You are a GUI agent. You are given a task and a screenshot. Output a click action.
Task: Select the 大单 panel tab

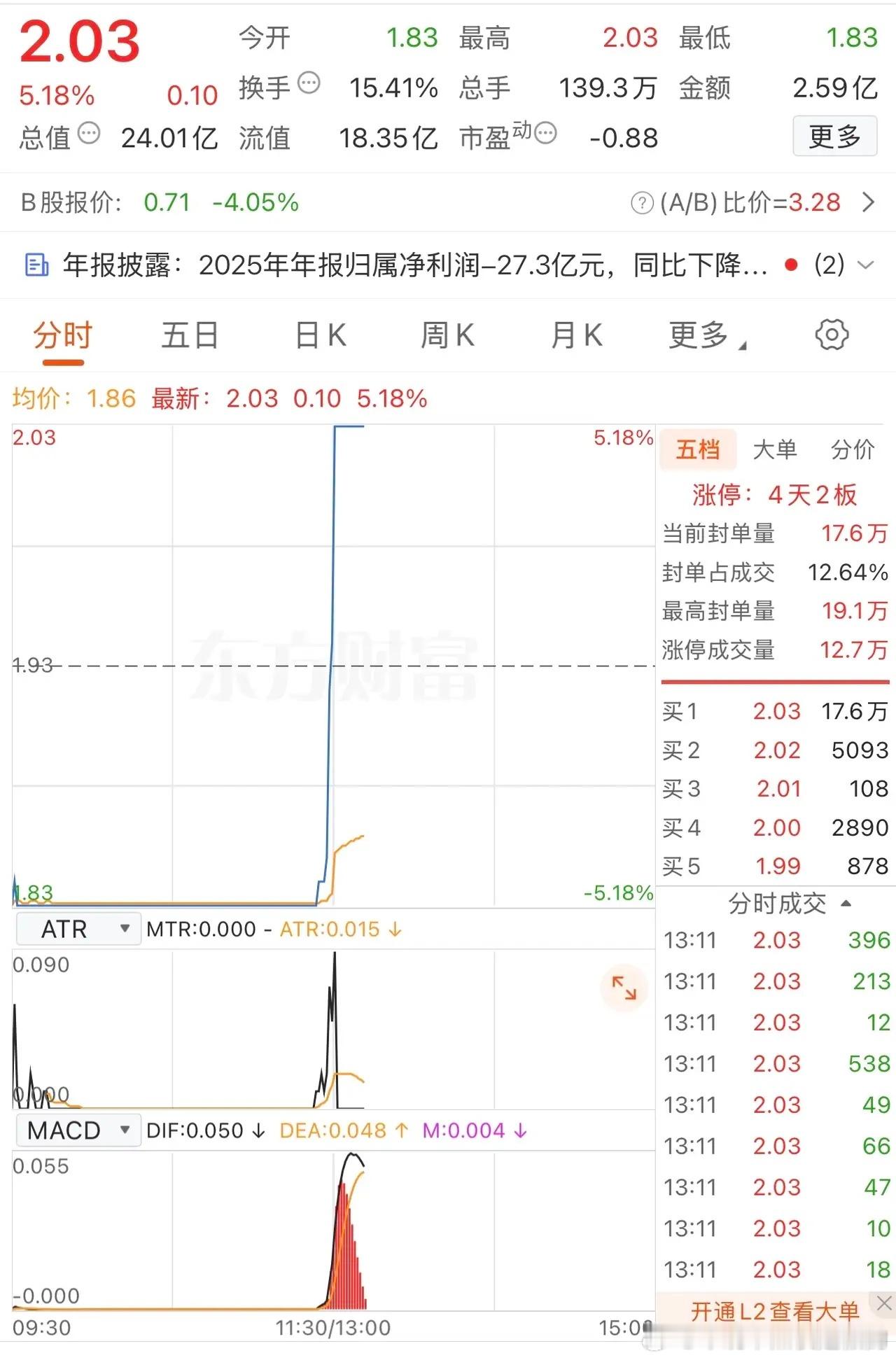[774, 450]
